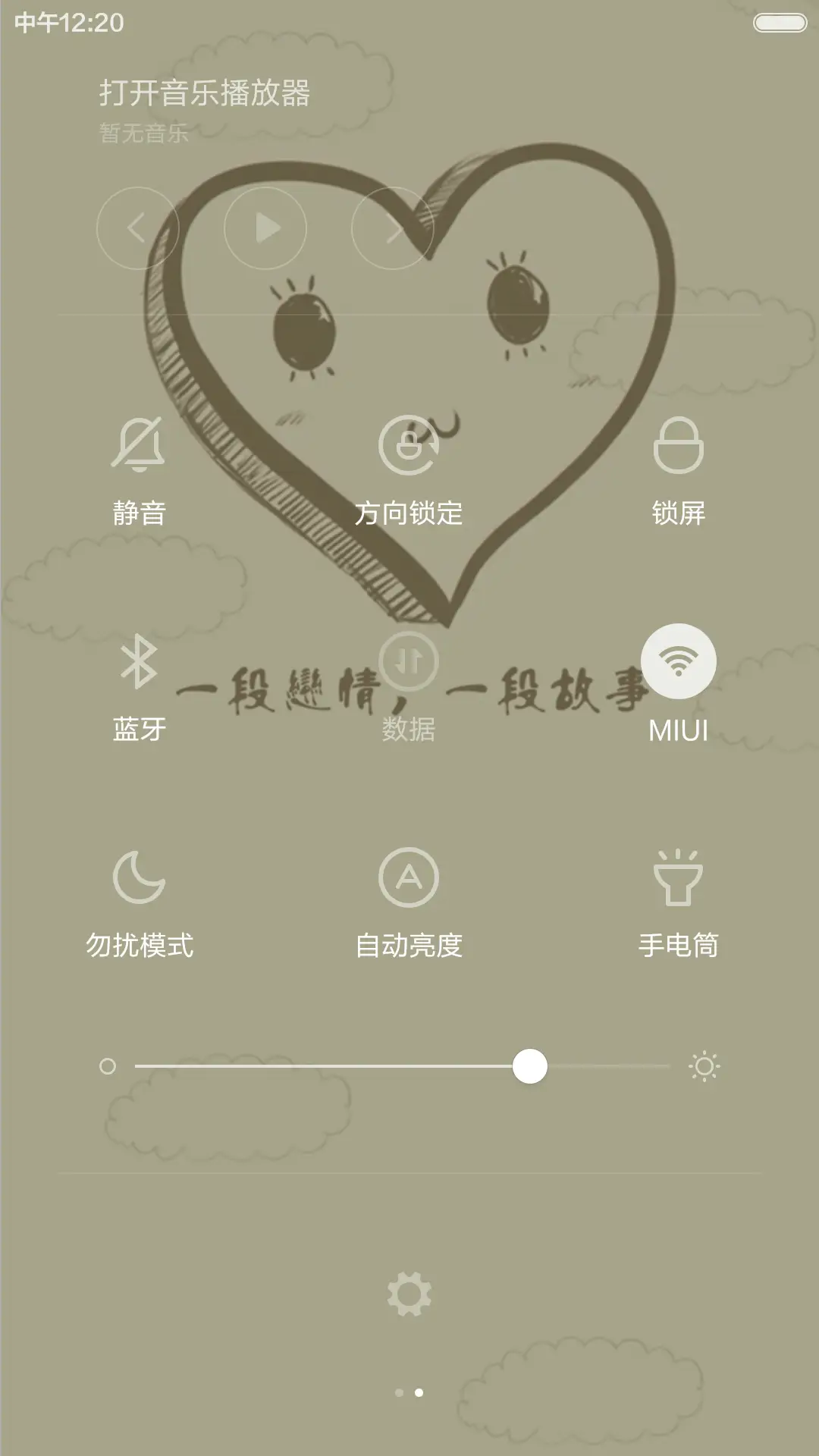Tap the sun icon at brightness slider end
The image size is (819, 1456).
pos(706,1068)
